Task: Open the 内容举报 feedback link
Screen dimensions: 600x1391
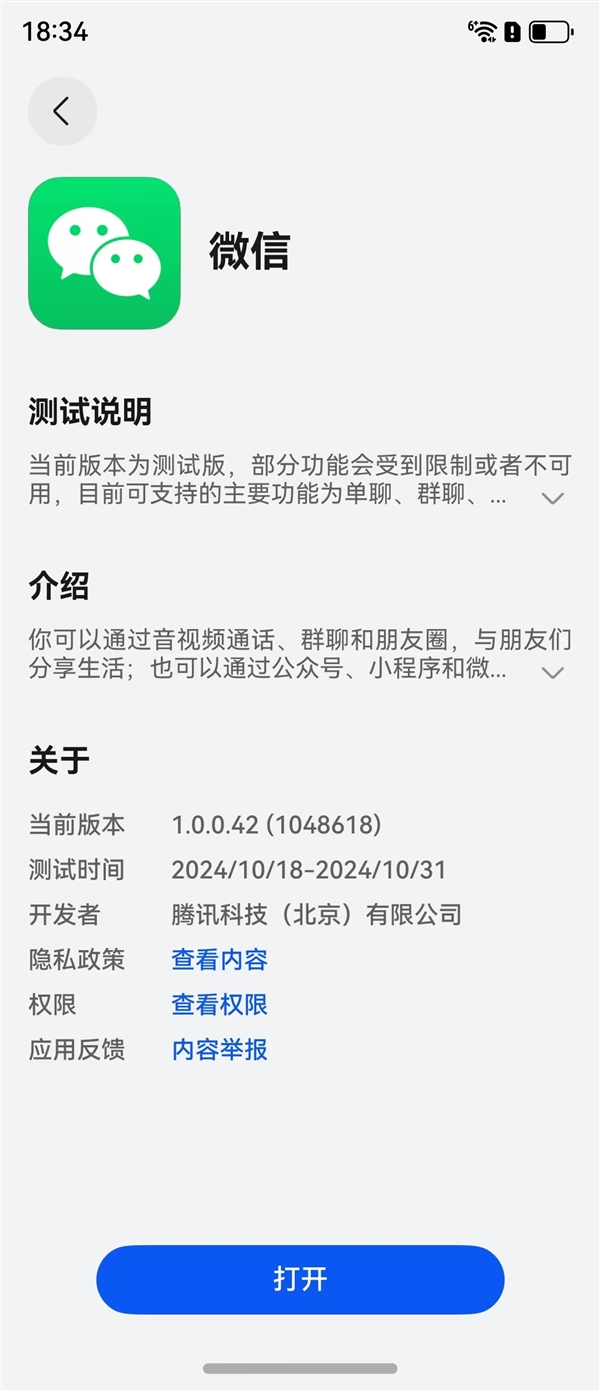Action: 219,1050
